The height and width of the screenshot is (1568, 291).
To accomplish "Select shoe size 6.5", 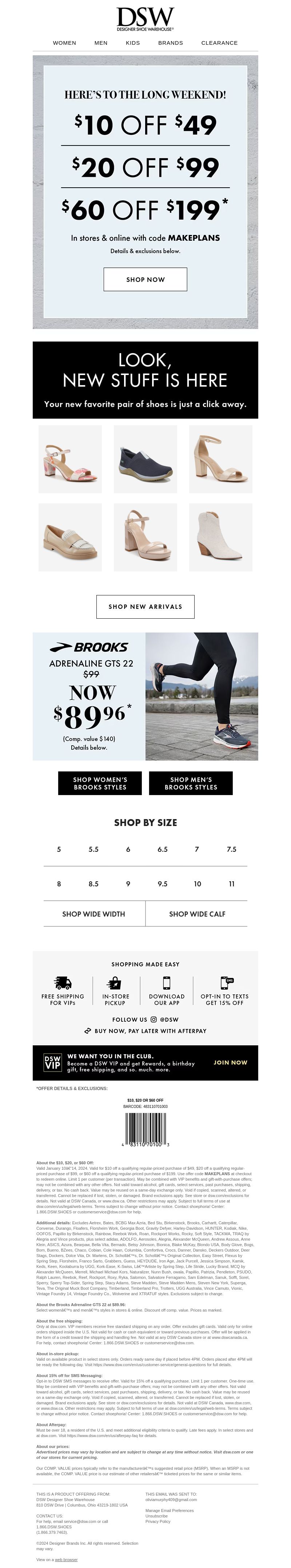I will (163, 849).
